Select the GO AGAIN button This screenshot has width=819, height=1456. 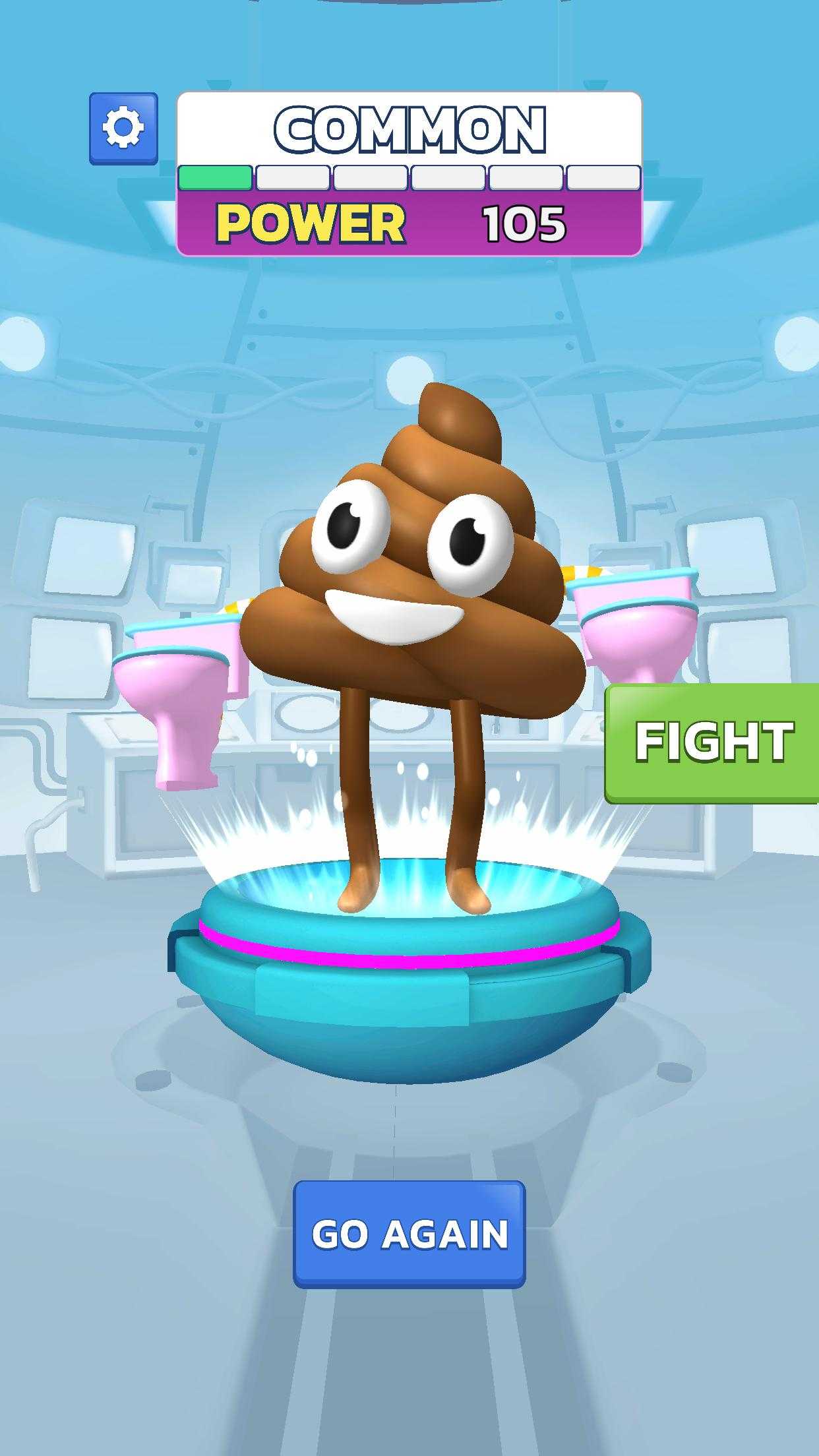point(409,1234)
